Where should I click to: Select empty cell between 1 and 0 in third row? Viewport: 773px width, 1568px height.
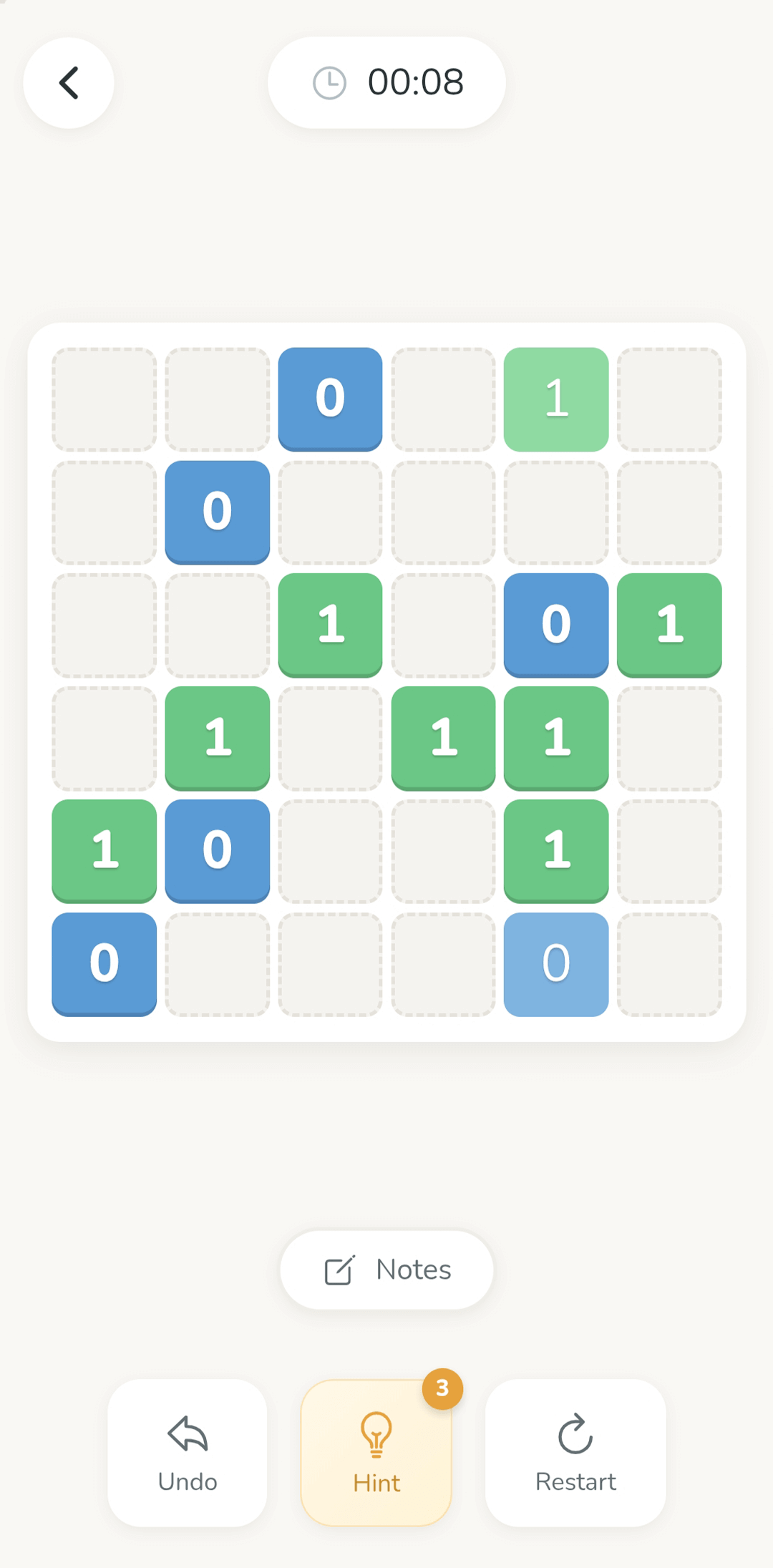click(x=443, y=625)
